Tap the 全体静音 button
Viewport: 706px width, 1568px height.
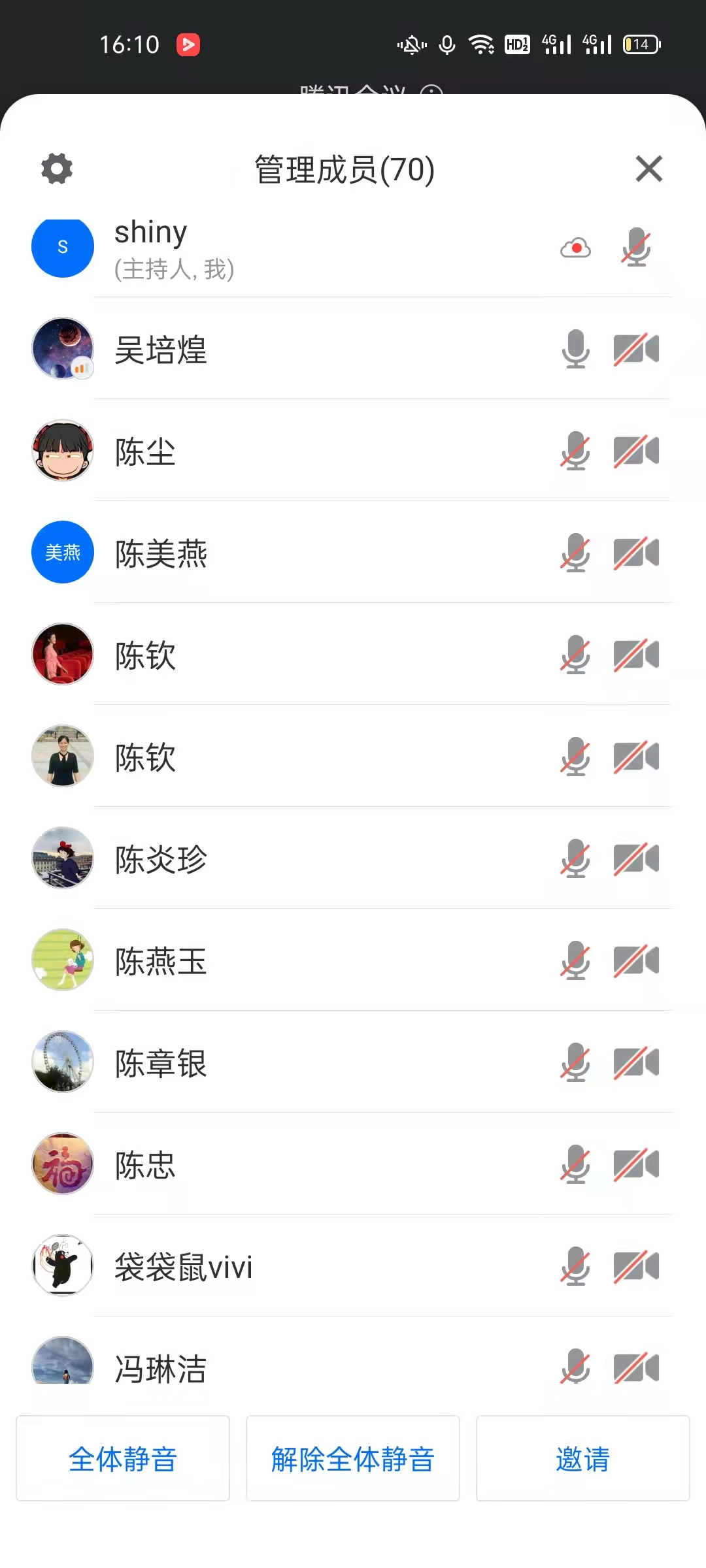point(123,1459)
